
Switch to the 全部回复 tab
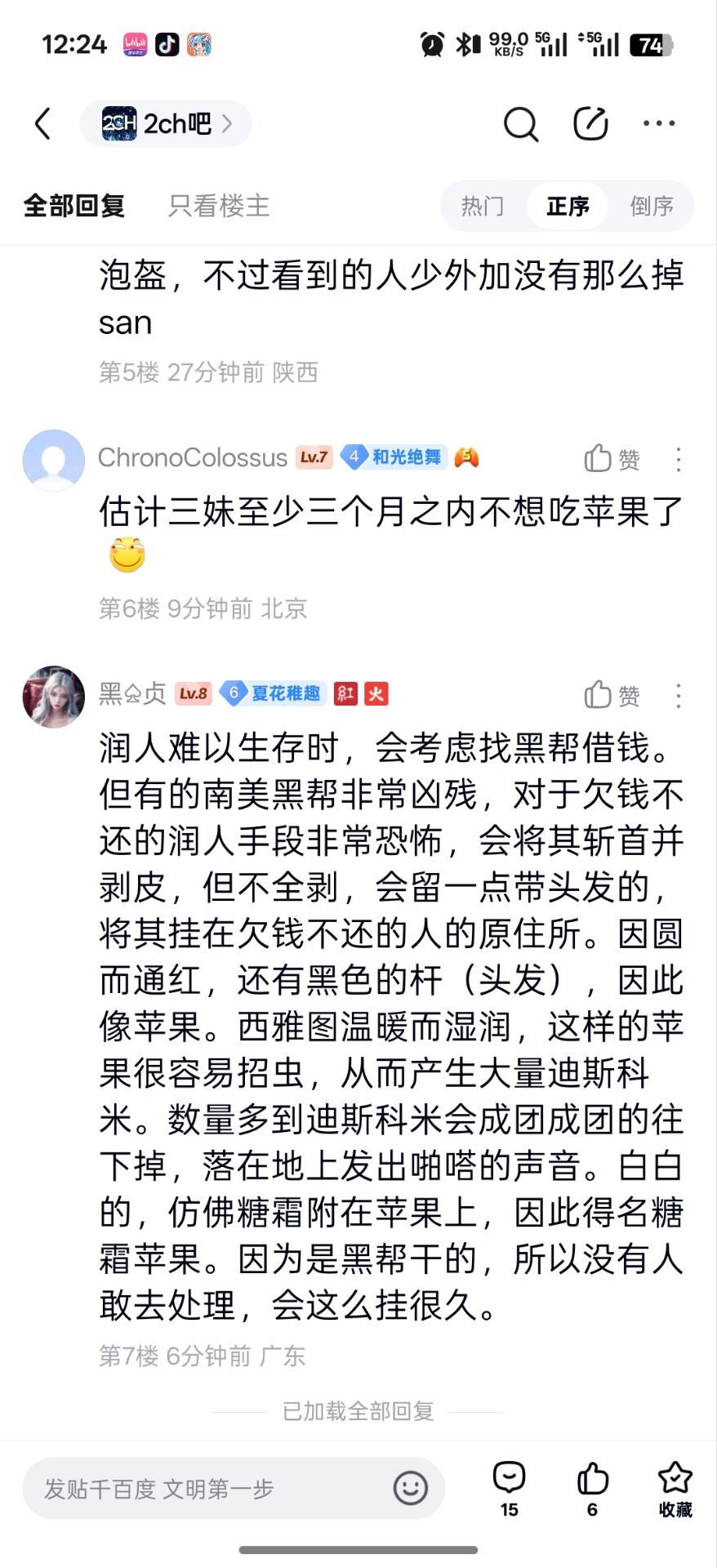click(74, 205)
